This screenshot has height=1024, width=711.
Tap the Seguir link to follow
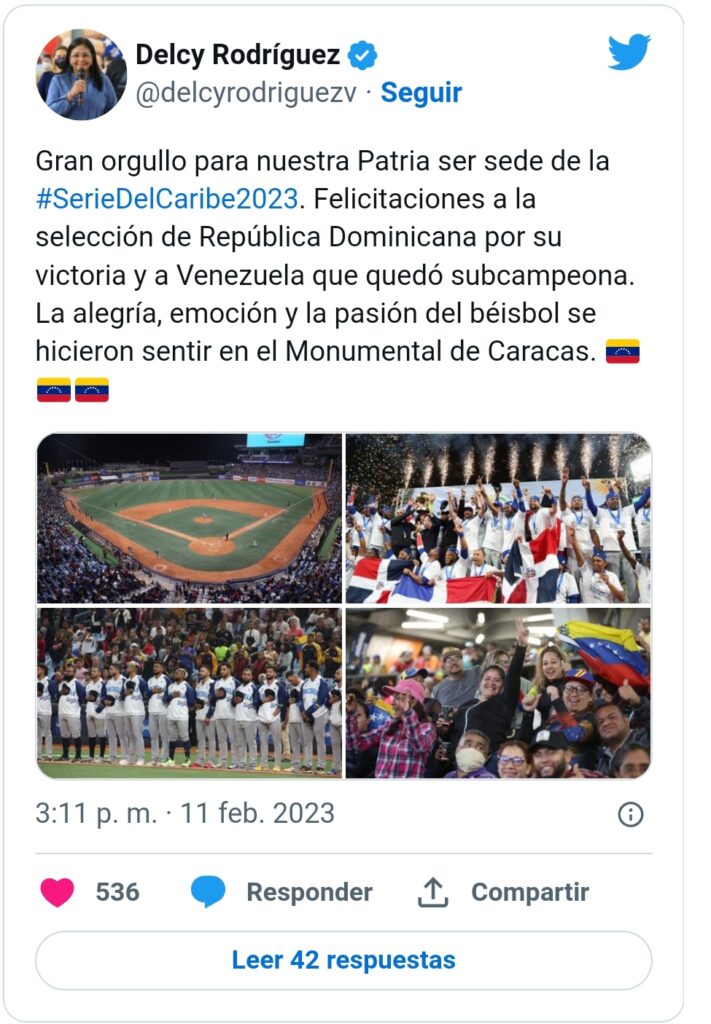[x=421, y=93]
